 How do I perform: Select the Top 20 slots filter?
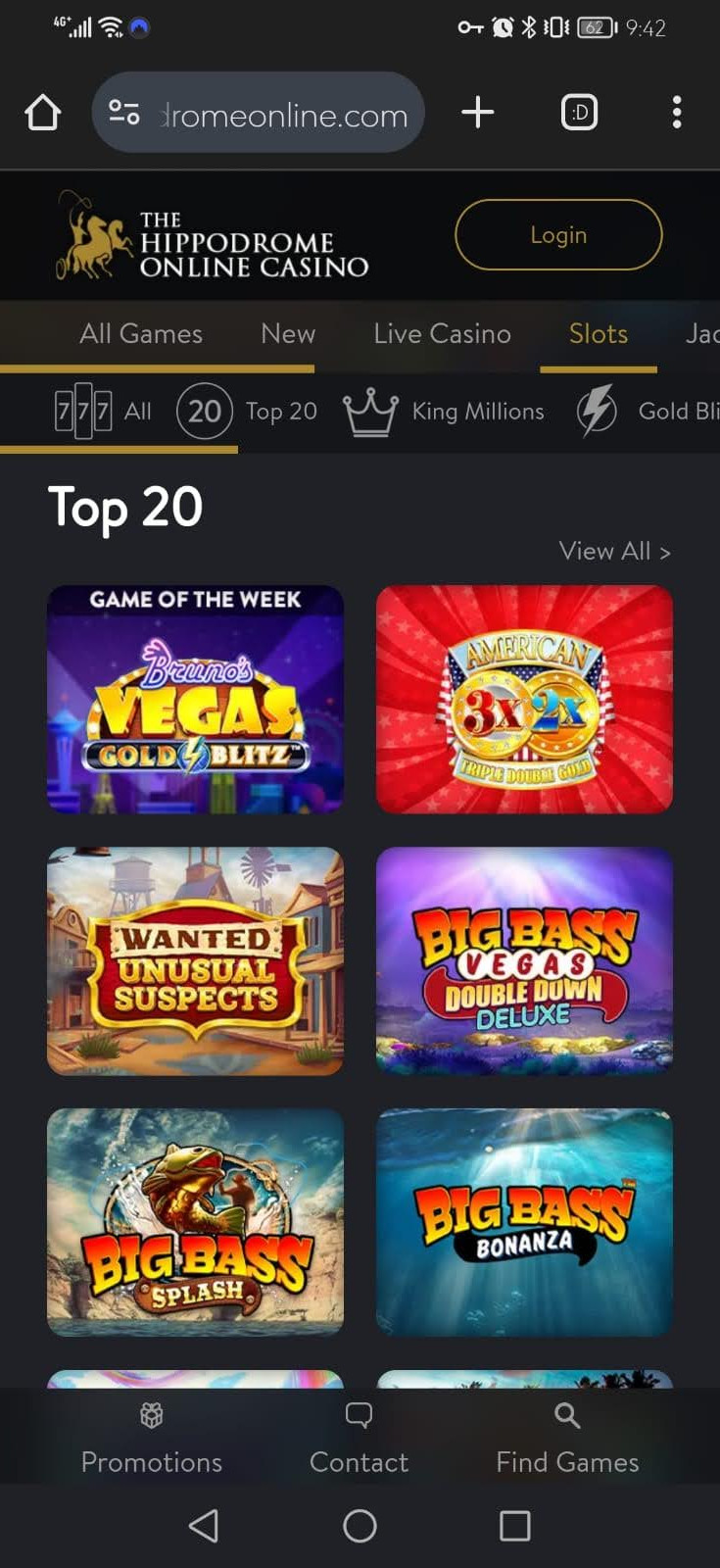click(248, 412)
